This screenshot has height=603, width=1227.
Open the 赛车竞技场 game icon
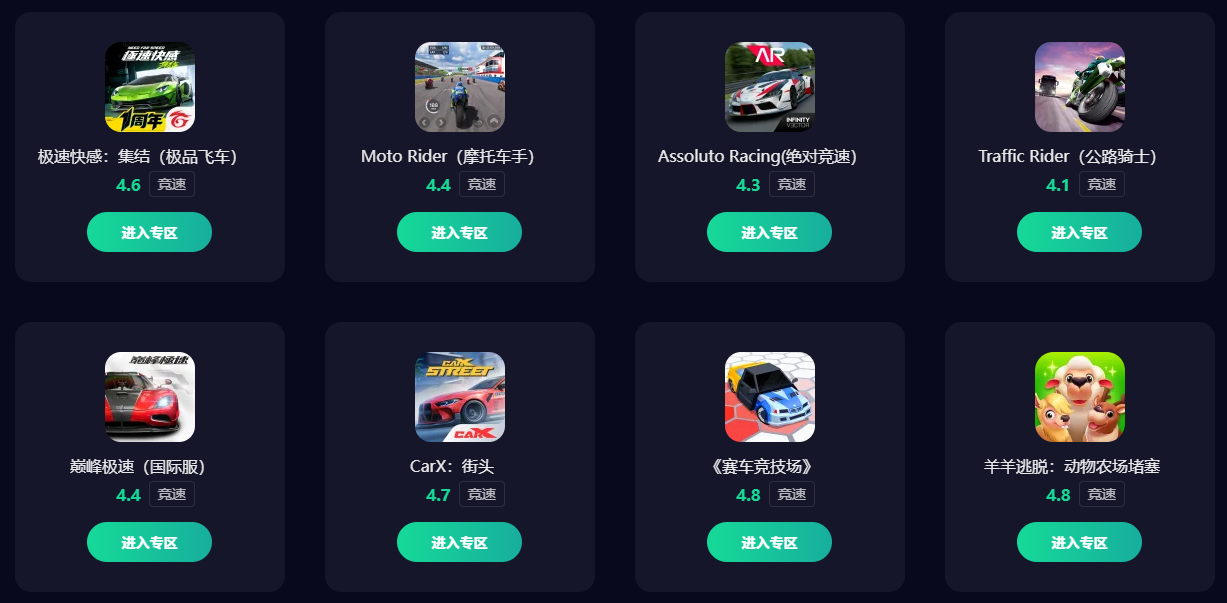tap(770, 397)
